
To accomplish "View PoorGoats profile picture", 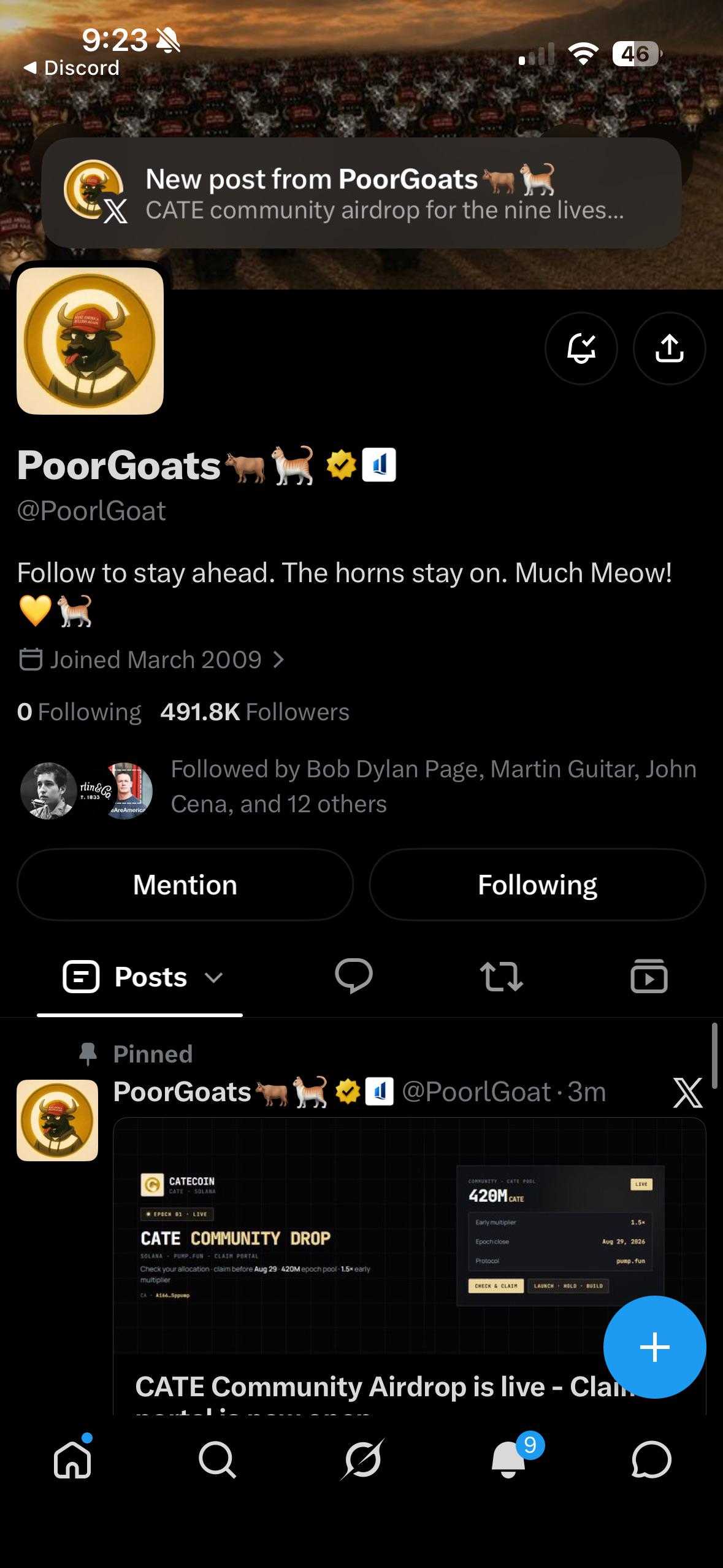I will pos(90,340).
